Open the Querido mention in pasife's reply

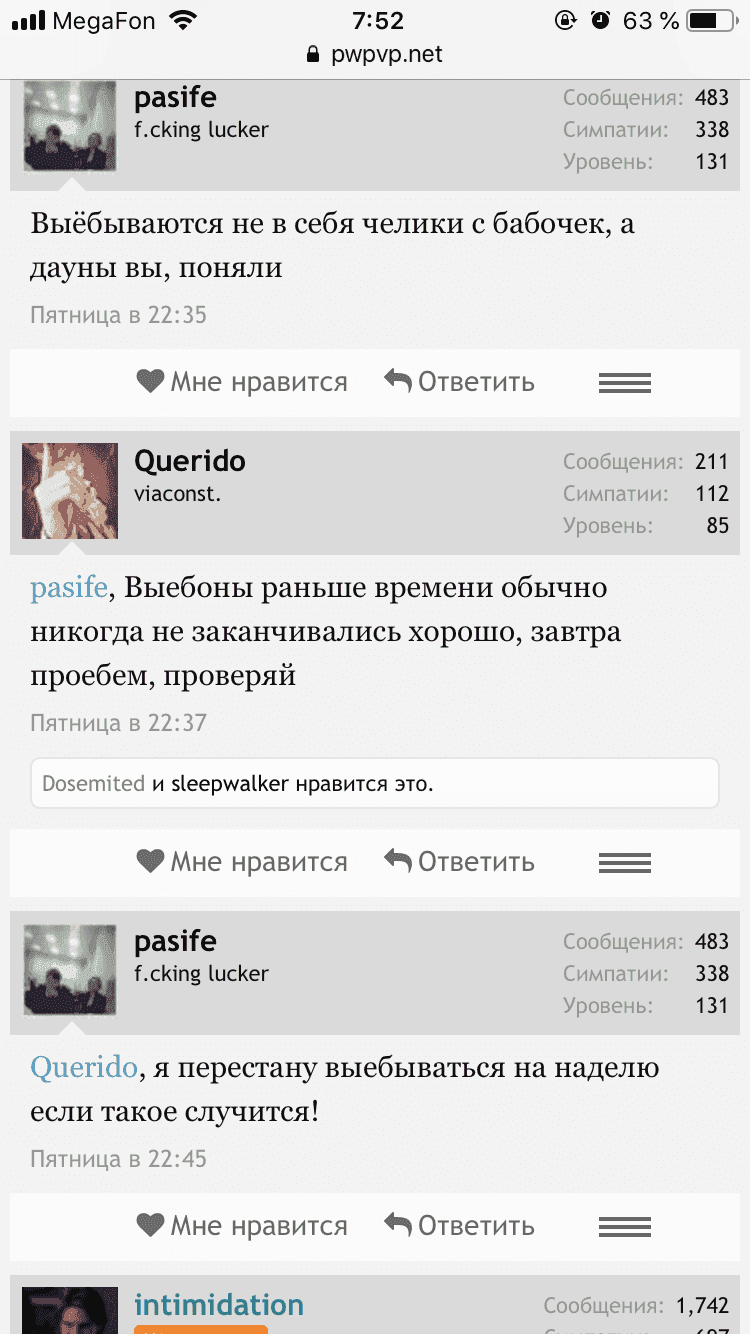click(x=83, y=1067)
